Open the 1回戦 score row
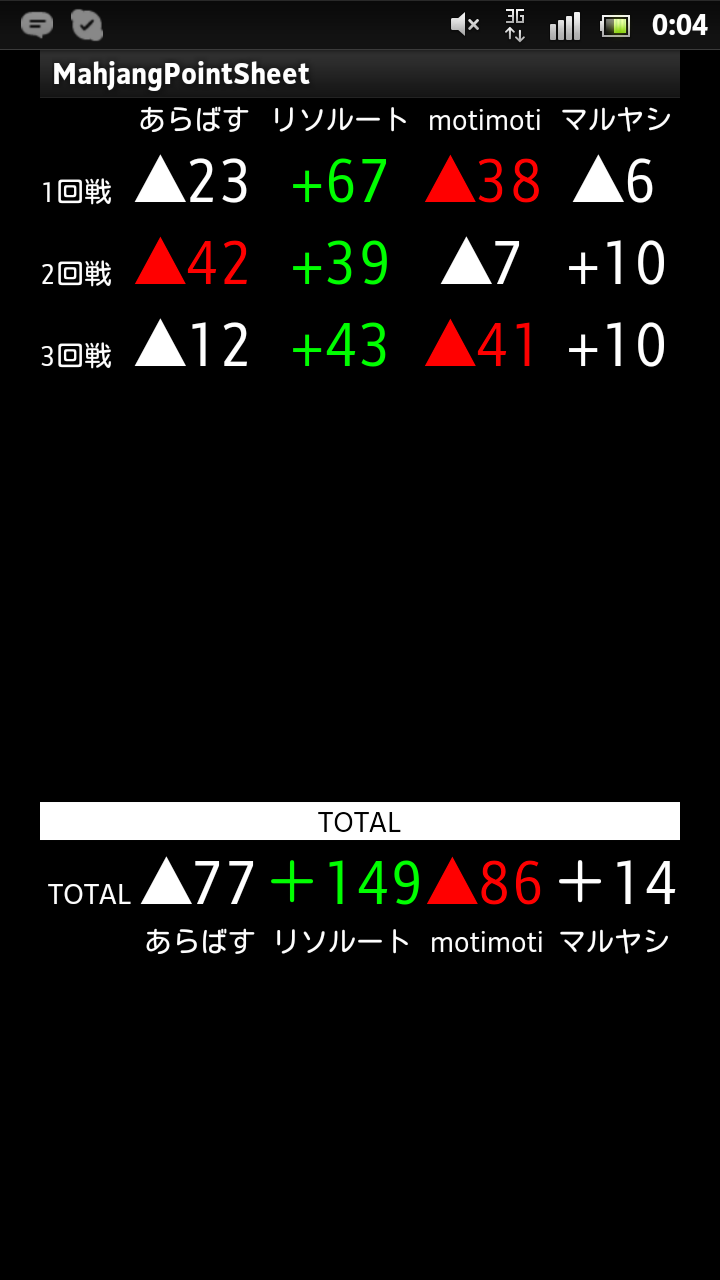Screen dimensions: 720x1280 coord(360,182)
